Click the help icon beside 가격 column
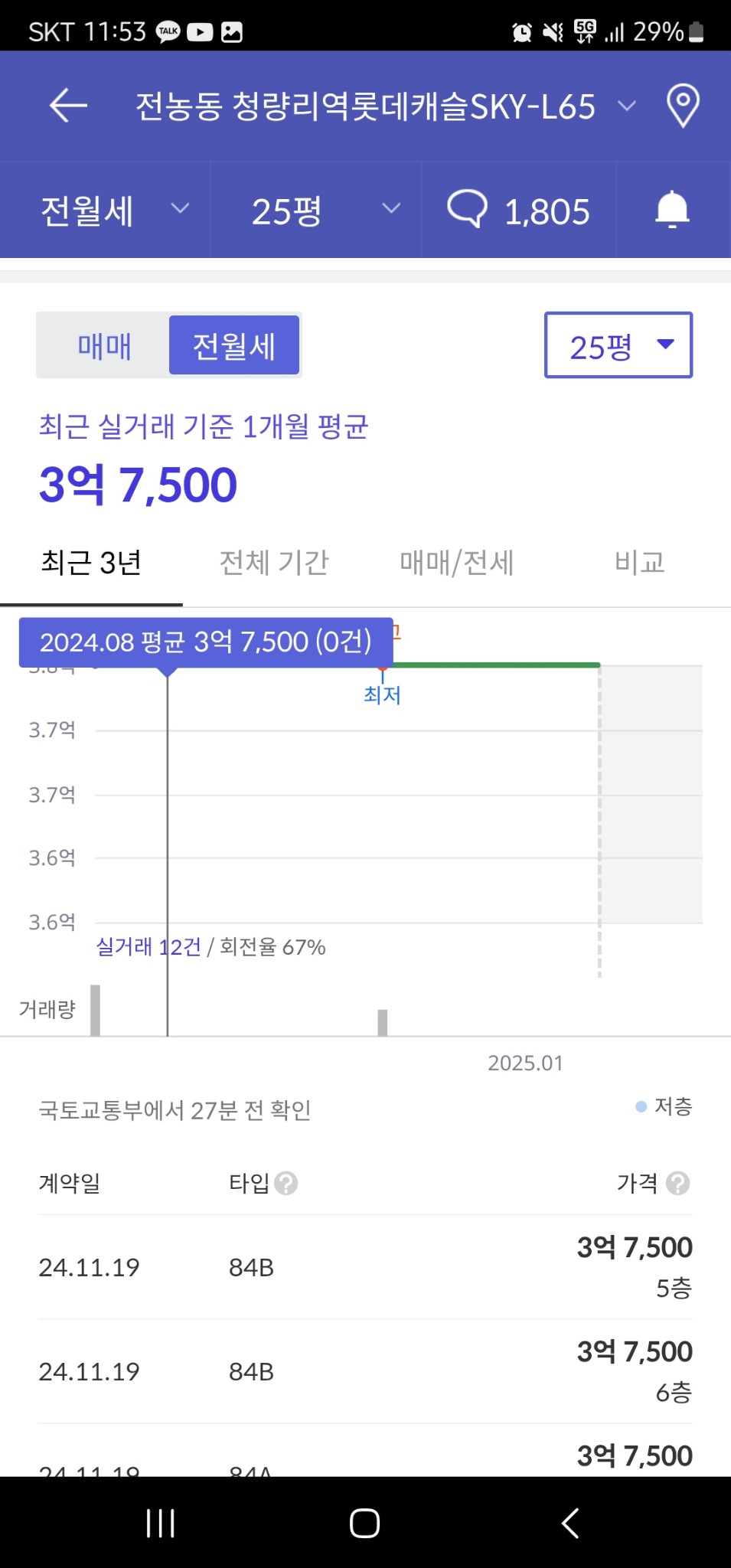The height and width of the screenshot is (1568, 731). (x=677, y=1184)
